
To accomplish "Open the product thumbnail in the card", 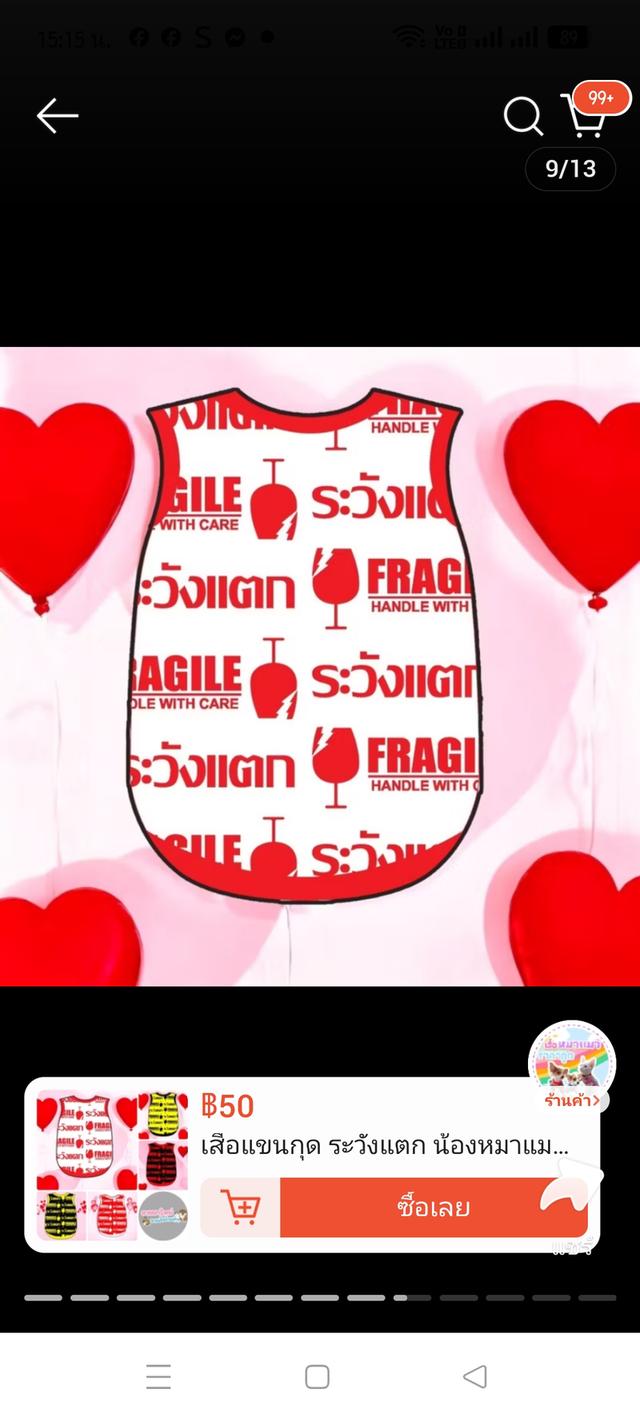I will pos(112,1165).
